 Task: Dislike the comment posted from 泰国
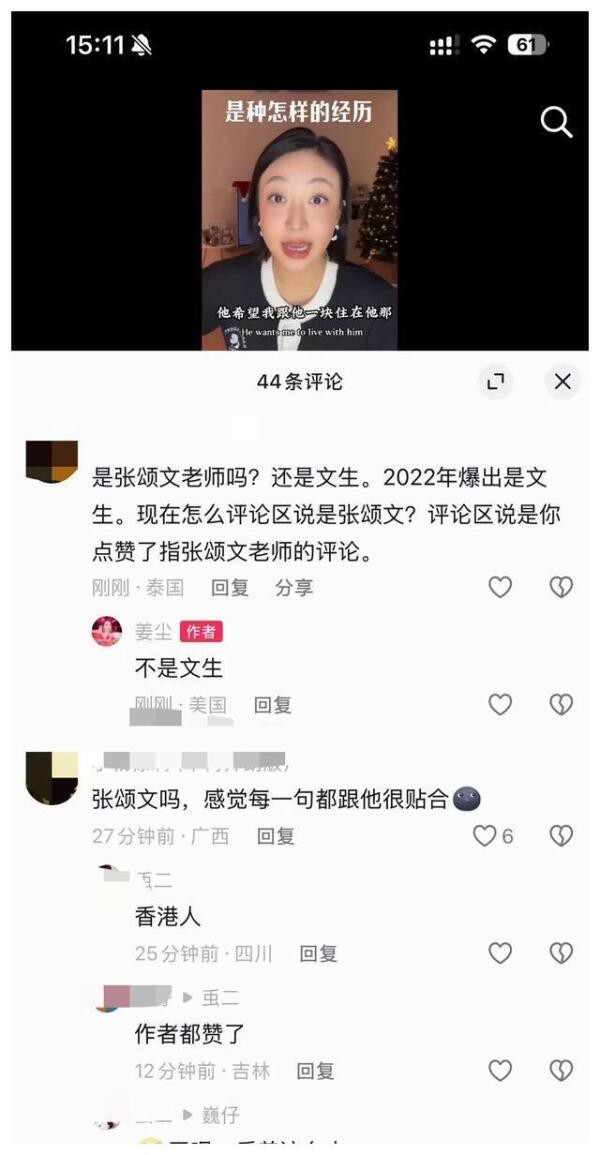coord(562,587)
